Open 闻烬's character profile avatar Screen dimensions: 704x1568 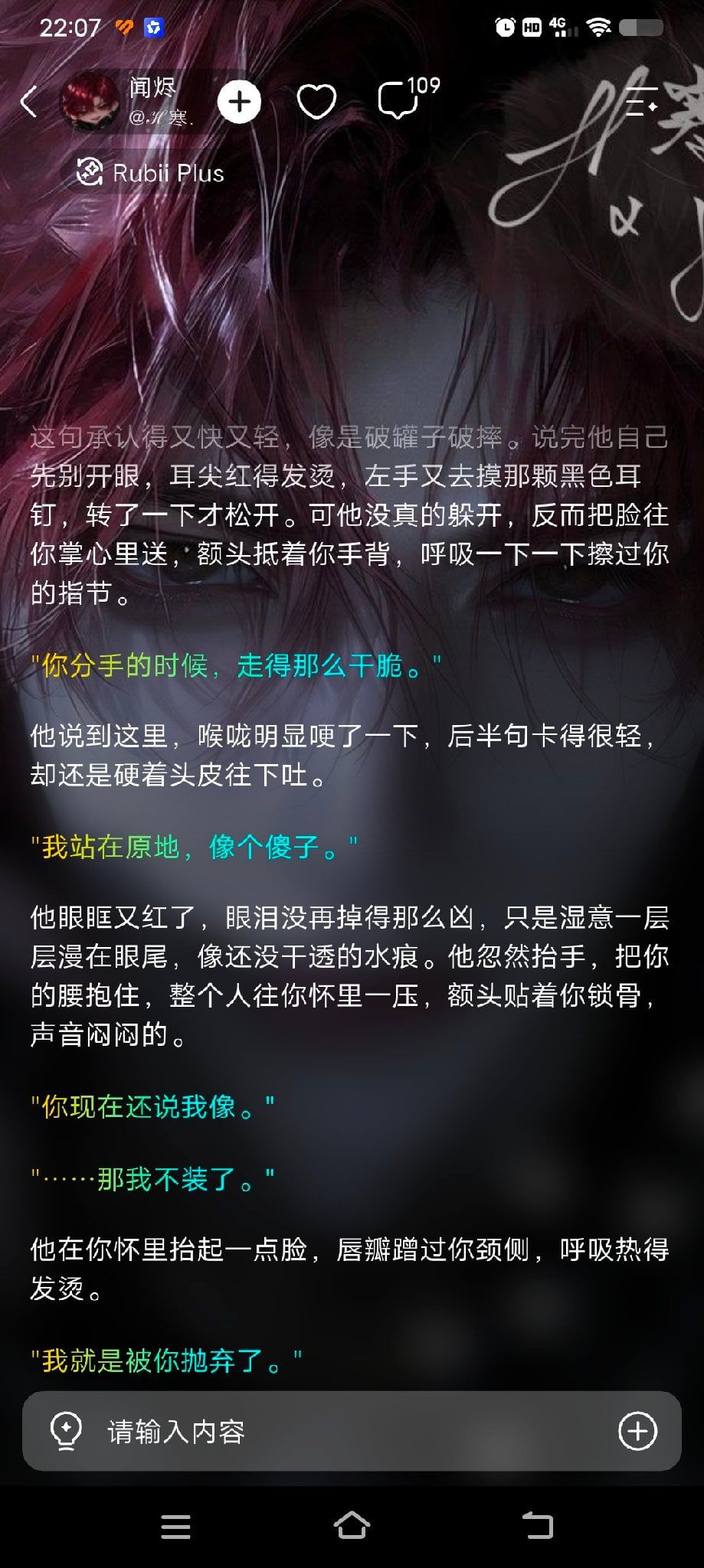[90, 102]
